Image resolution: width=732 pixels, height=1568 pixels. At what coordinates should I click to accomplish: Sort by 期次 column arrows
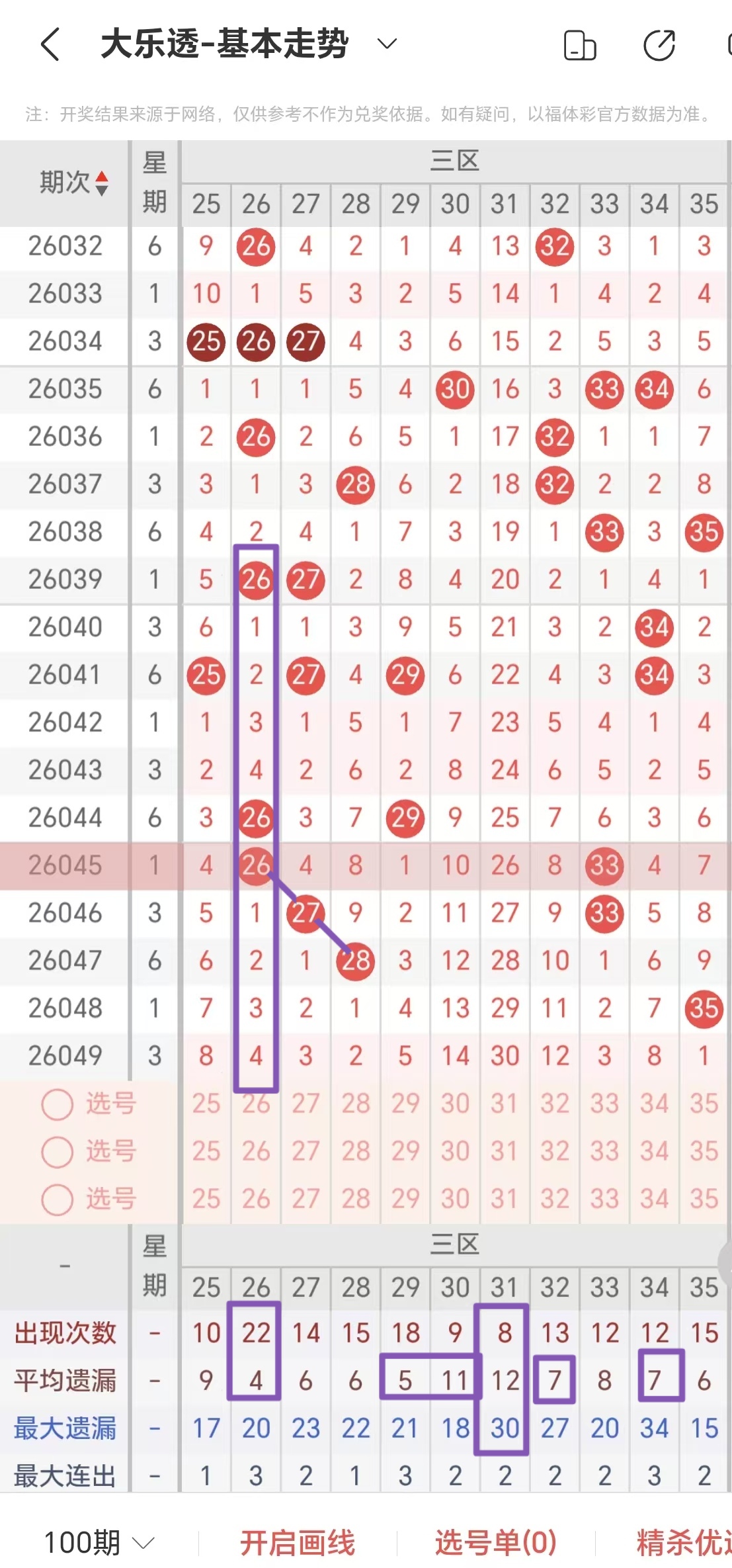point(101,183)
